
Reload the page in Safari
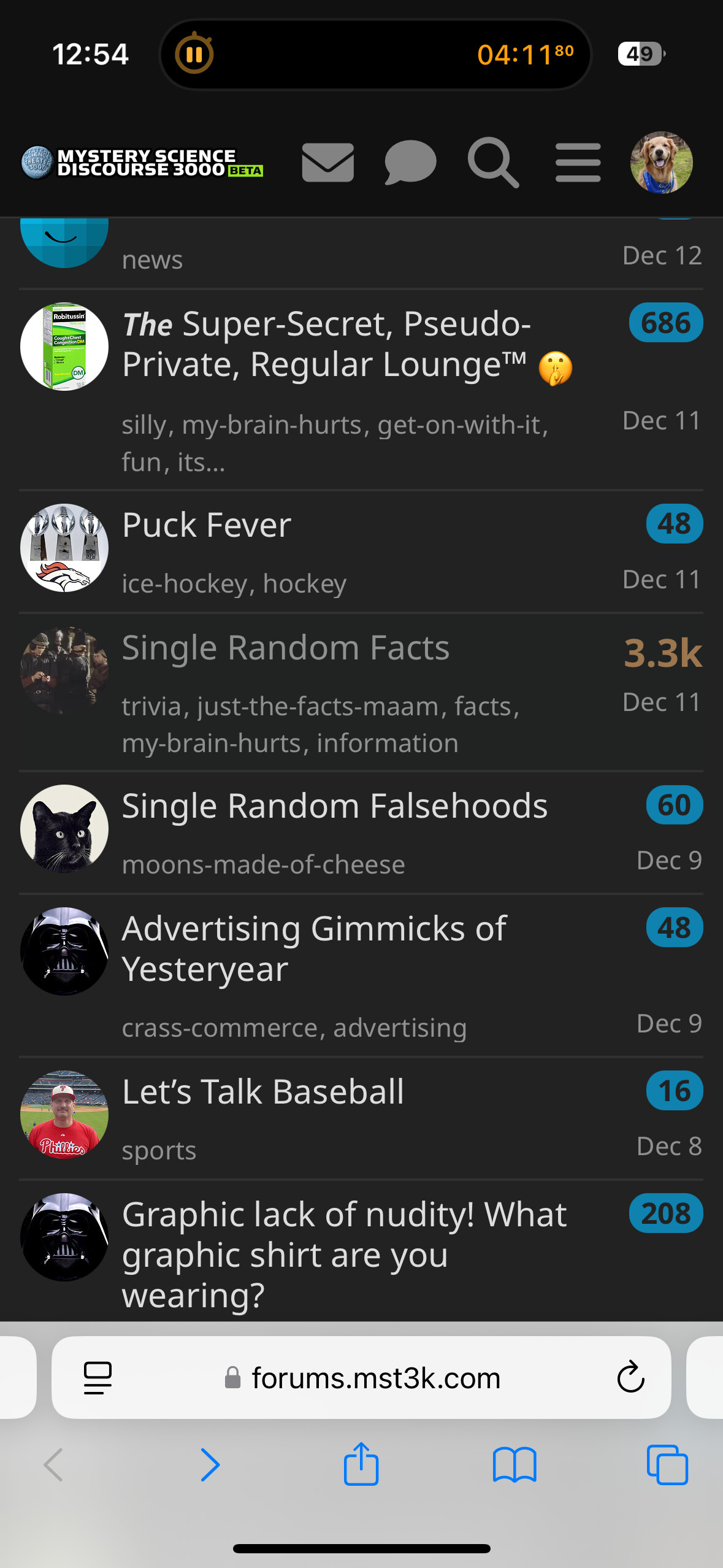tap(630, 1378)
